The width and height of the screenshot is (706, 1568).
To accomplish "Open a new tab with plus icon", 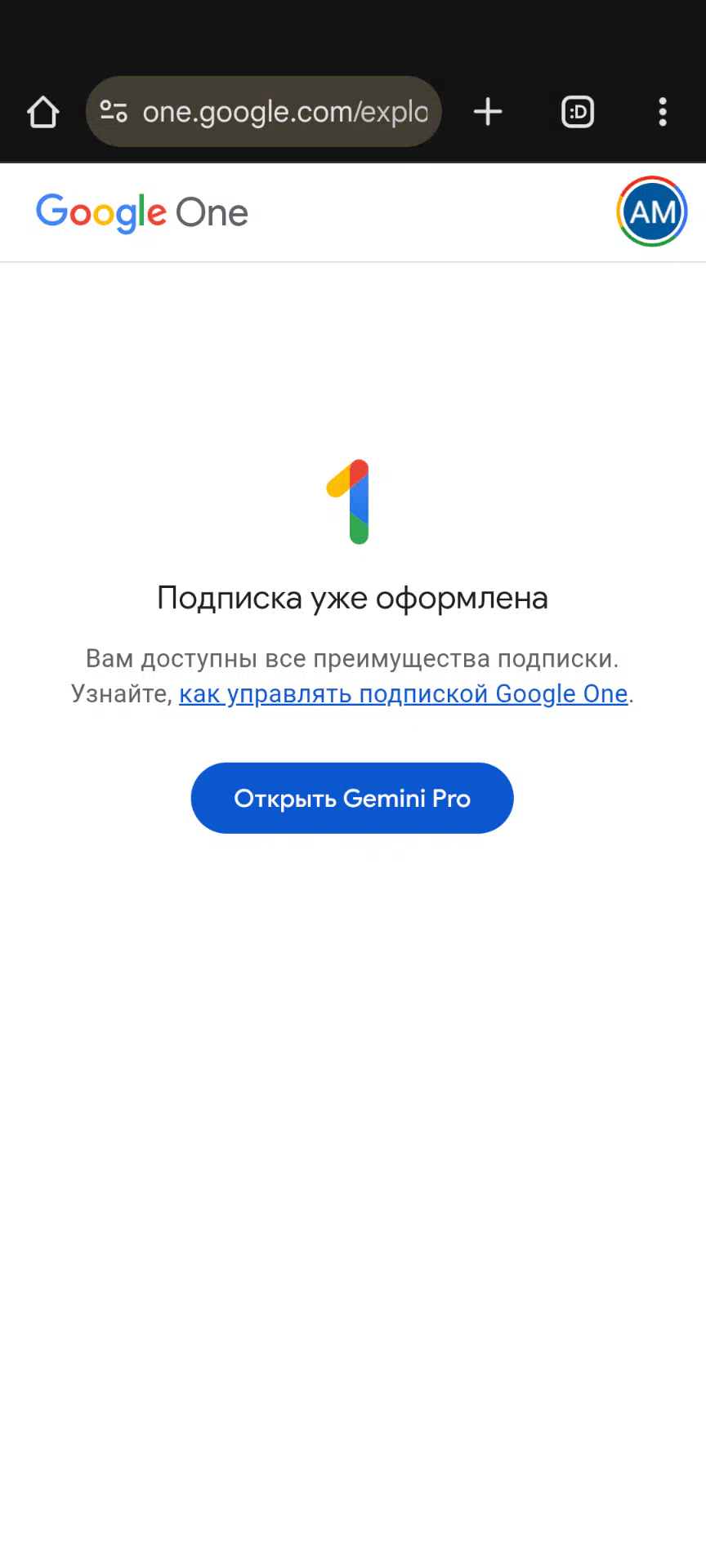I will pos(488,112).
